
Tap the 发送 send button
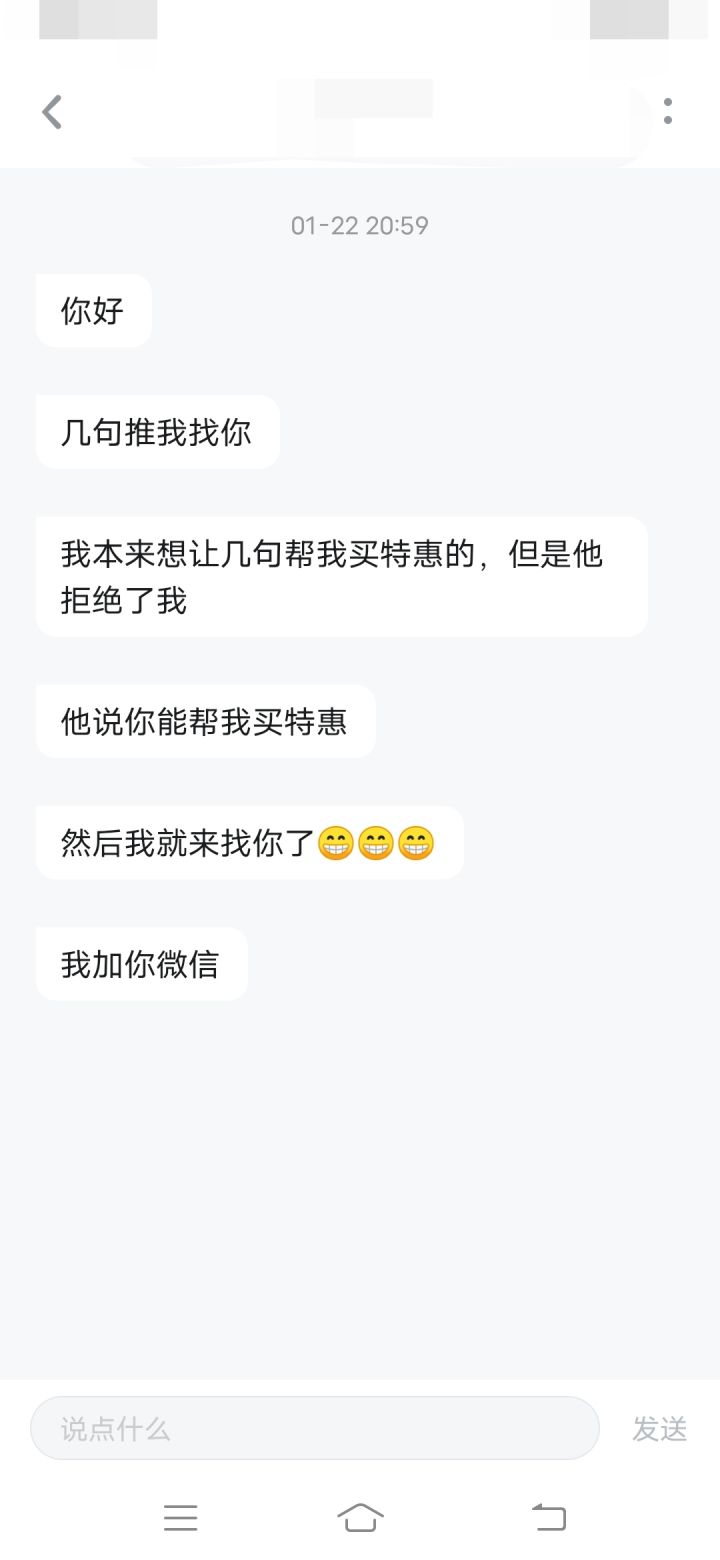click(x=659, y=1429)
